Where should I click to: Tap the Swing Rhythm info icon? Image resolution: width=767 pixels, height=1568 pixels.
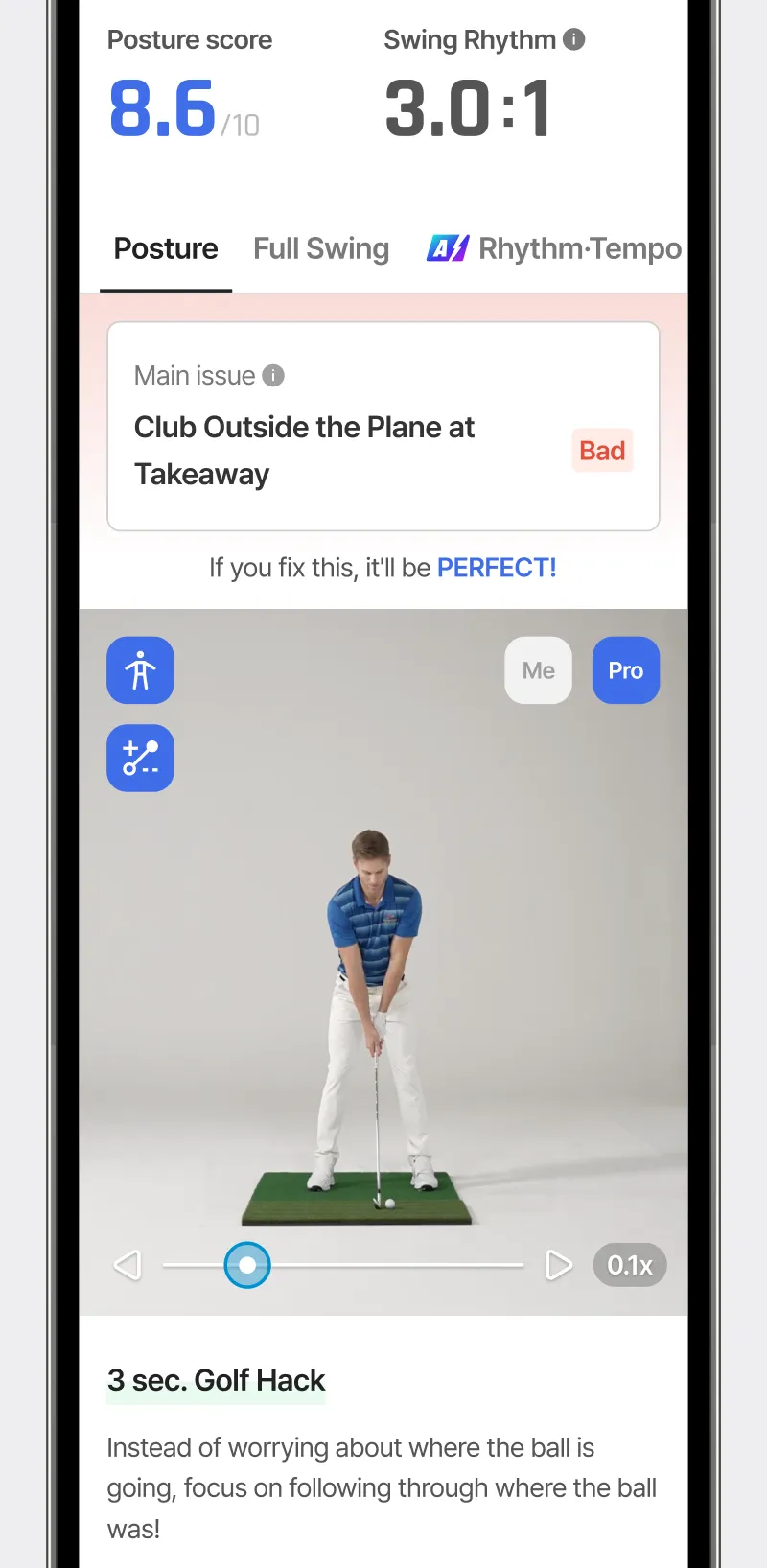tap(574, 39)
